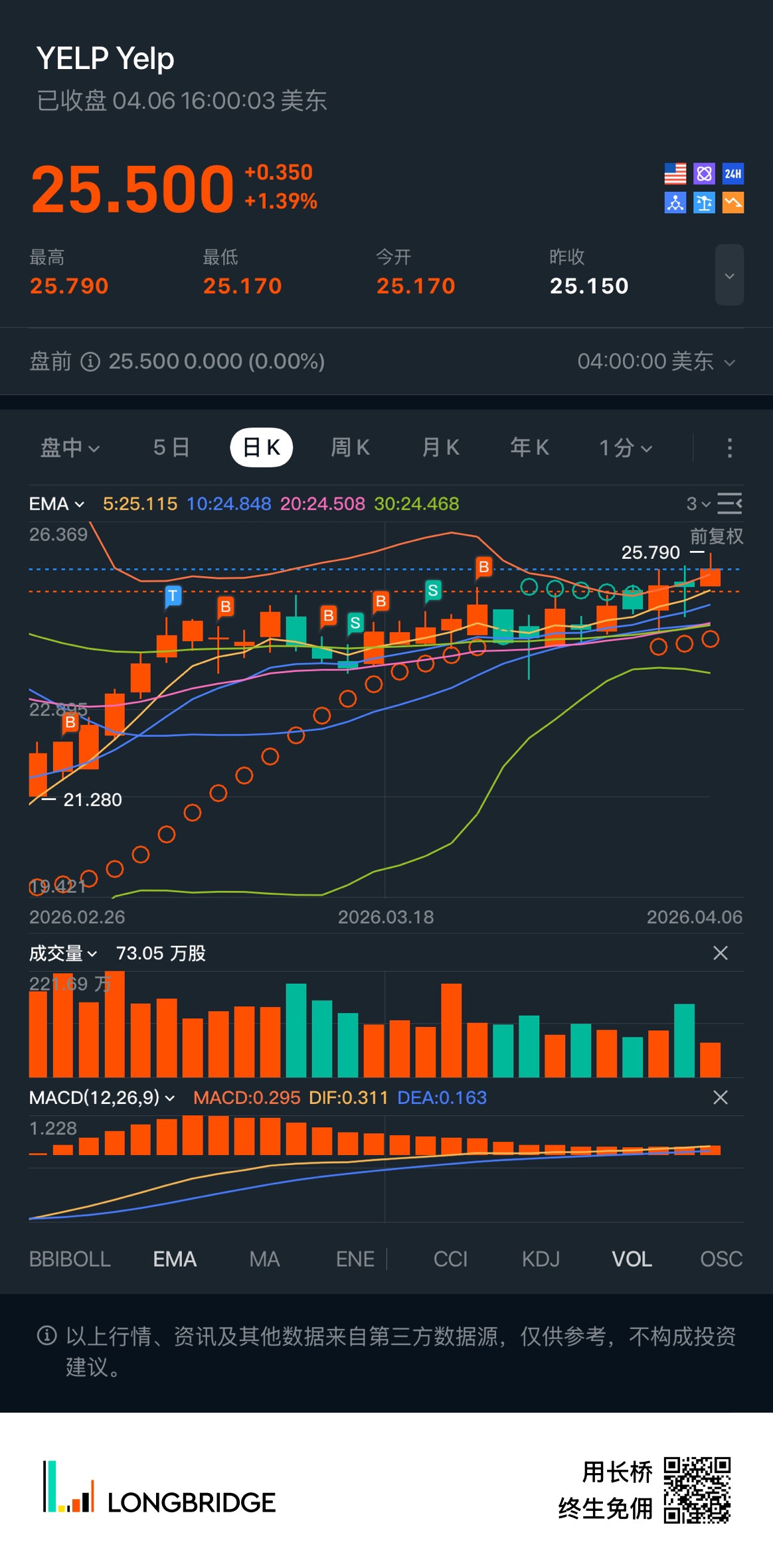Image resolution: width=773 pixels, height=1568 pixels.
Task: Switch to the 月K monthly chart
Action: coord(440,447)
